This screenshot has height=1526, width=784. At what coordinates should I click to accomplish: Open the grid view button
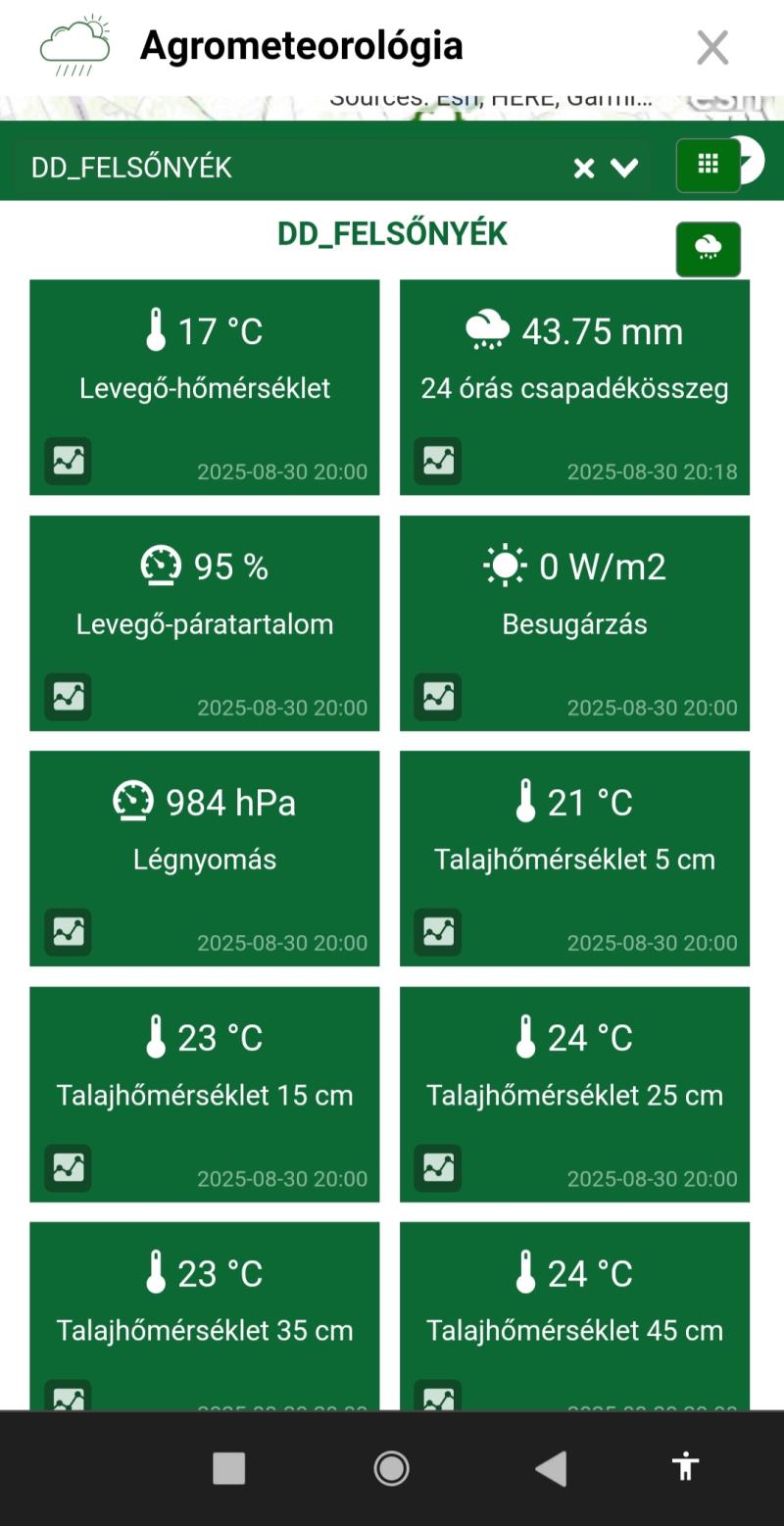[x=708, y=165]
